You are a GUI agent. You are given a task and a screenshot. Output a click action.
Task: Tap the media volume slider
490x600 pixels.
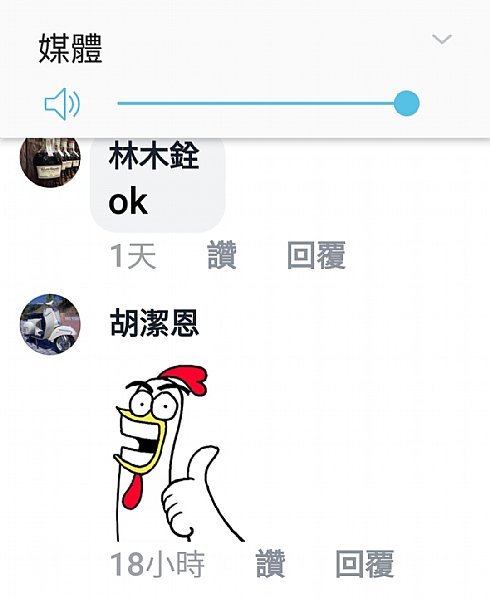[268, 103]
